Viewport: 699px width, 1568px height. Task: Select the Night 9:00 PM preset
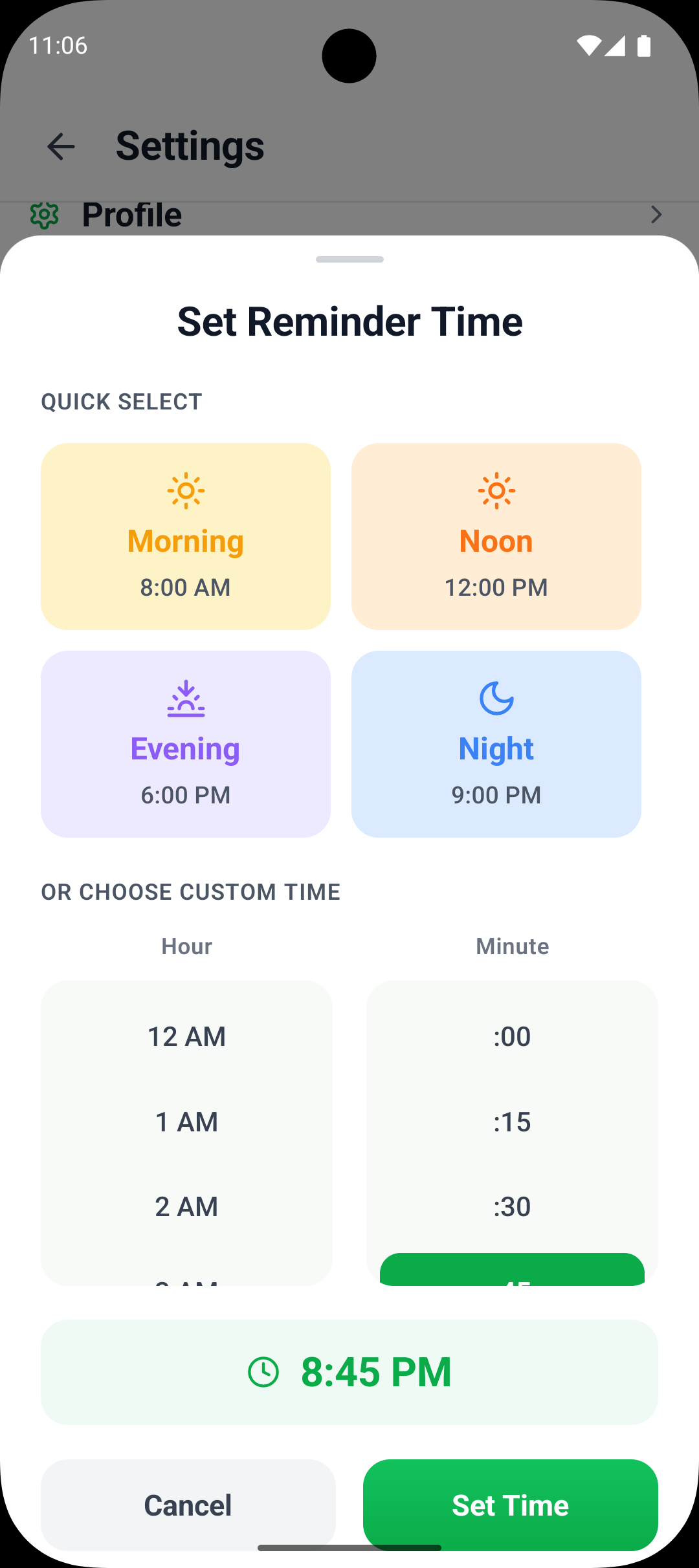496,743
